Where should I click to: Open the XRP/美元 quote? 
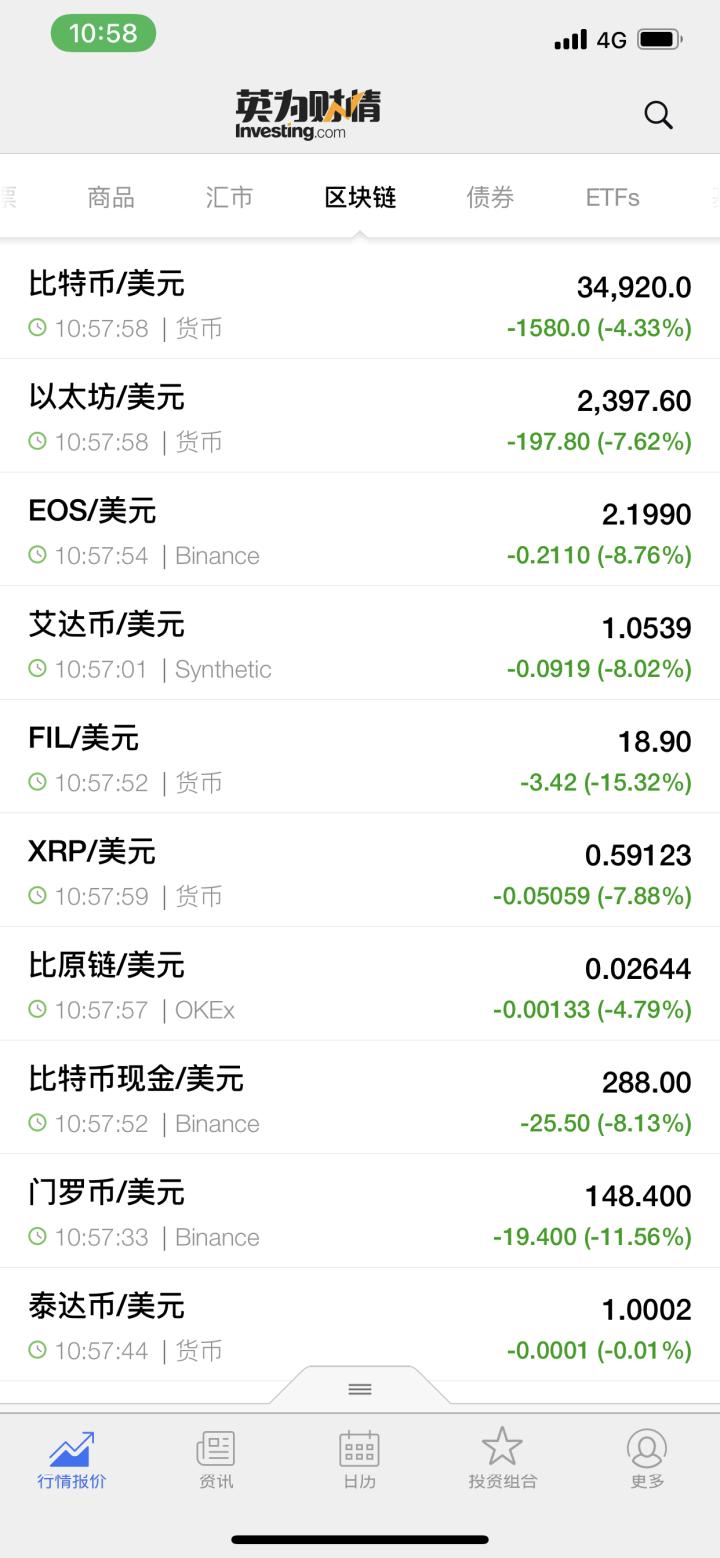pos(360,870)
